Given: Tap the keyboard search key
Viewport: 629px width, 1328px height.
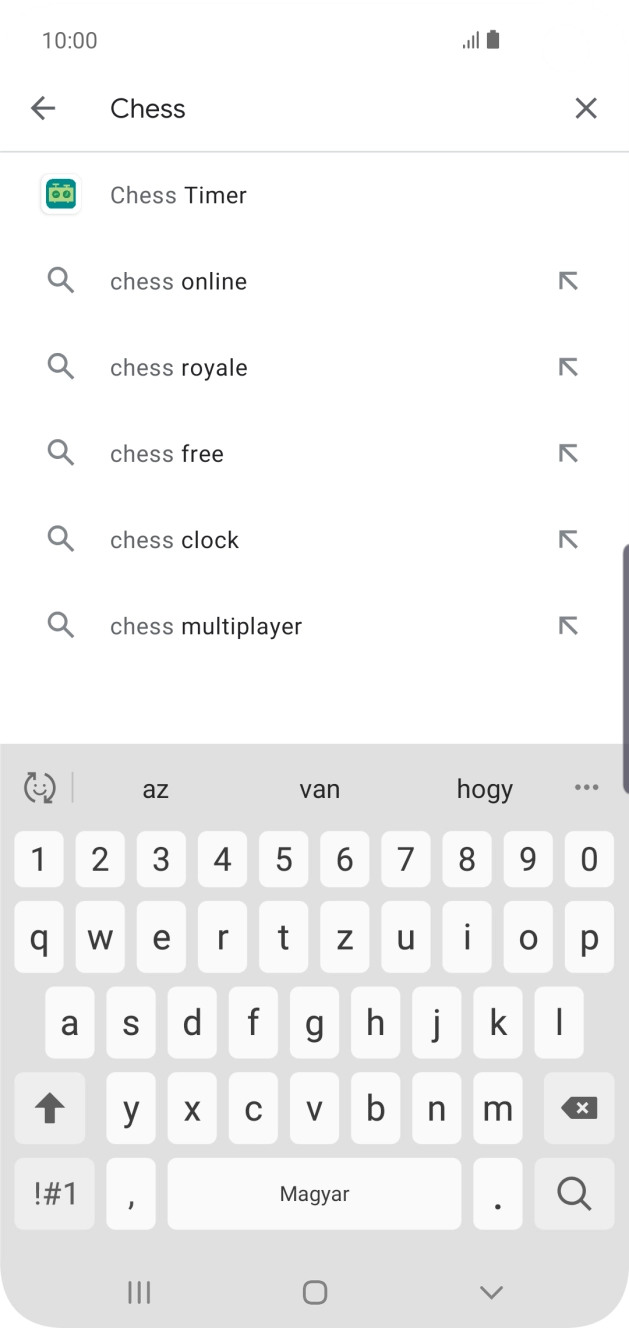Looking at the screenshot, I should (574, 1193).
